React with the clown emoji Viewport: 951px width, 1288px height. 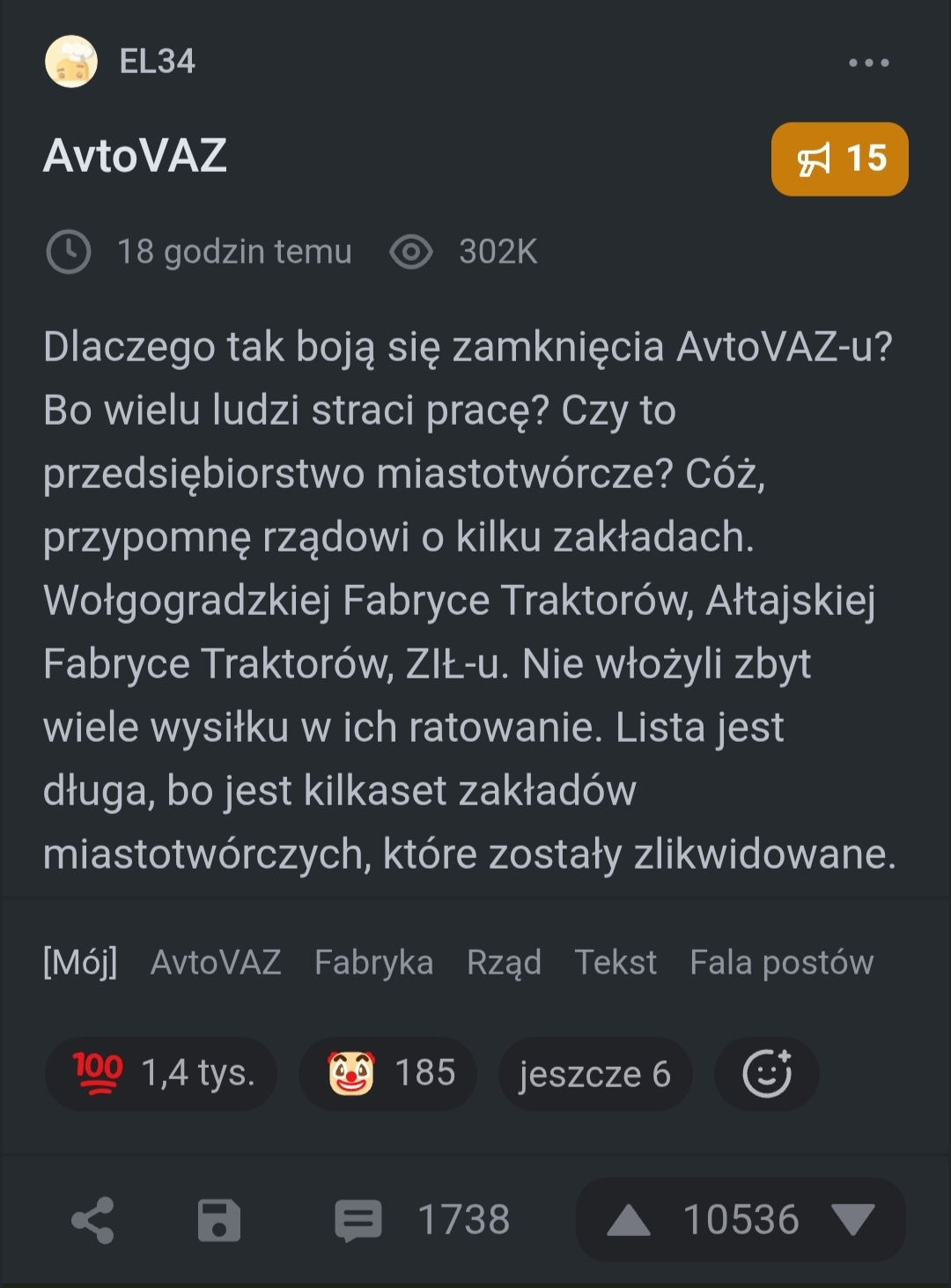coord(388,1073)
